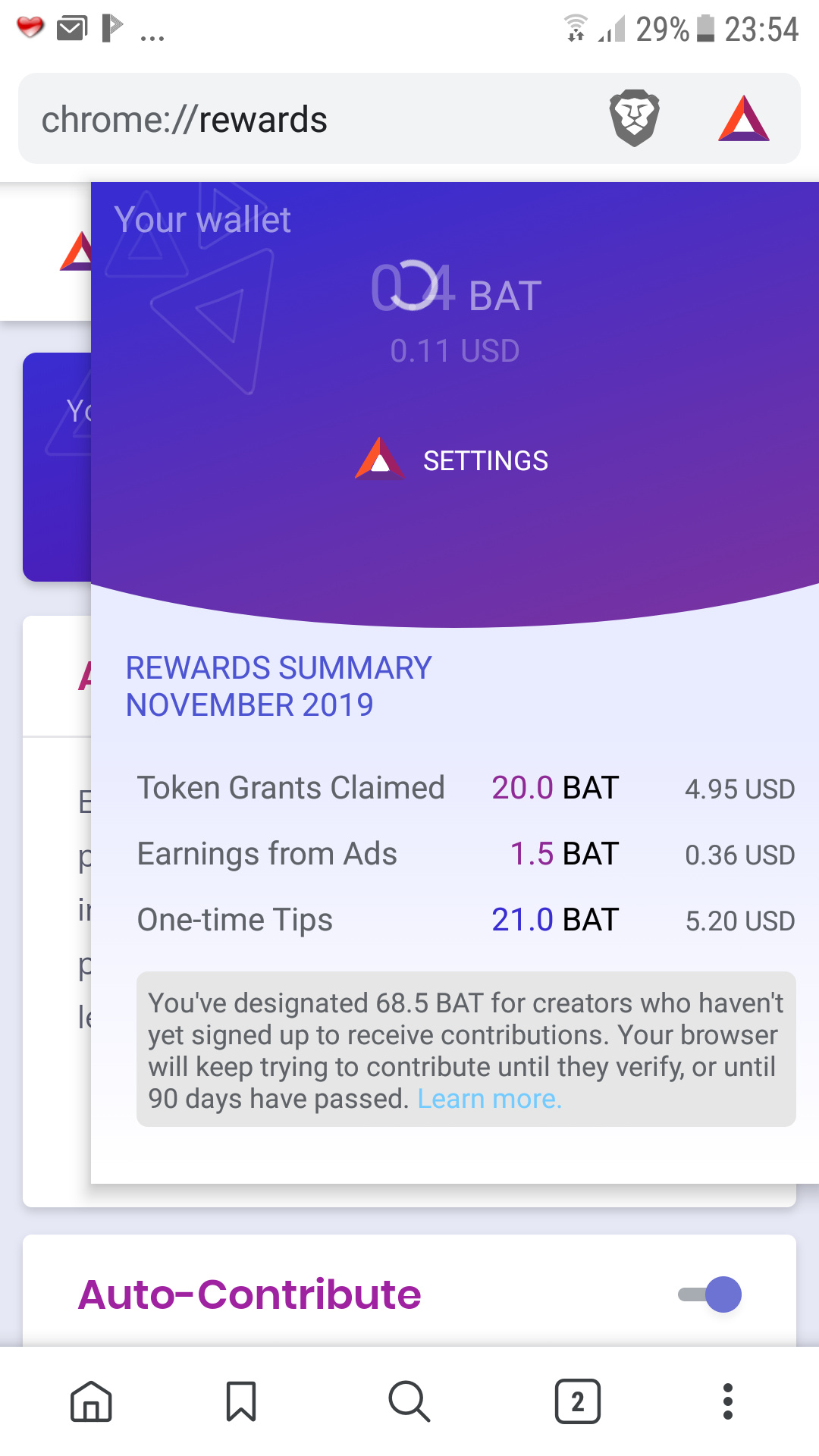Open Brave Shields lion icon

click(x=635, y=118)
